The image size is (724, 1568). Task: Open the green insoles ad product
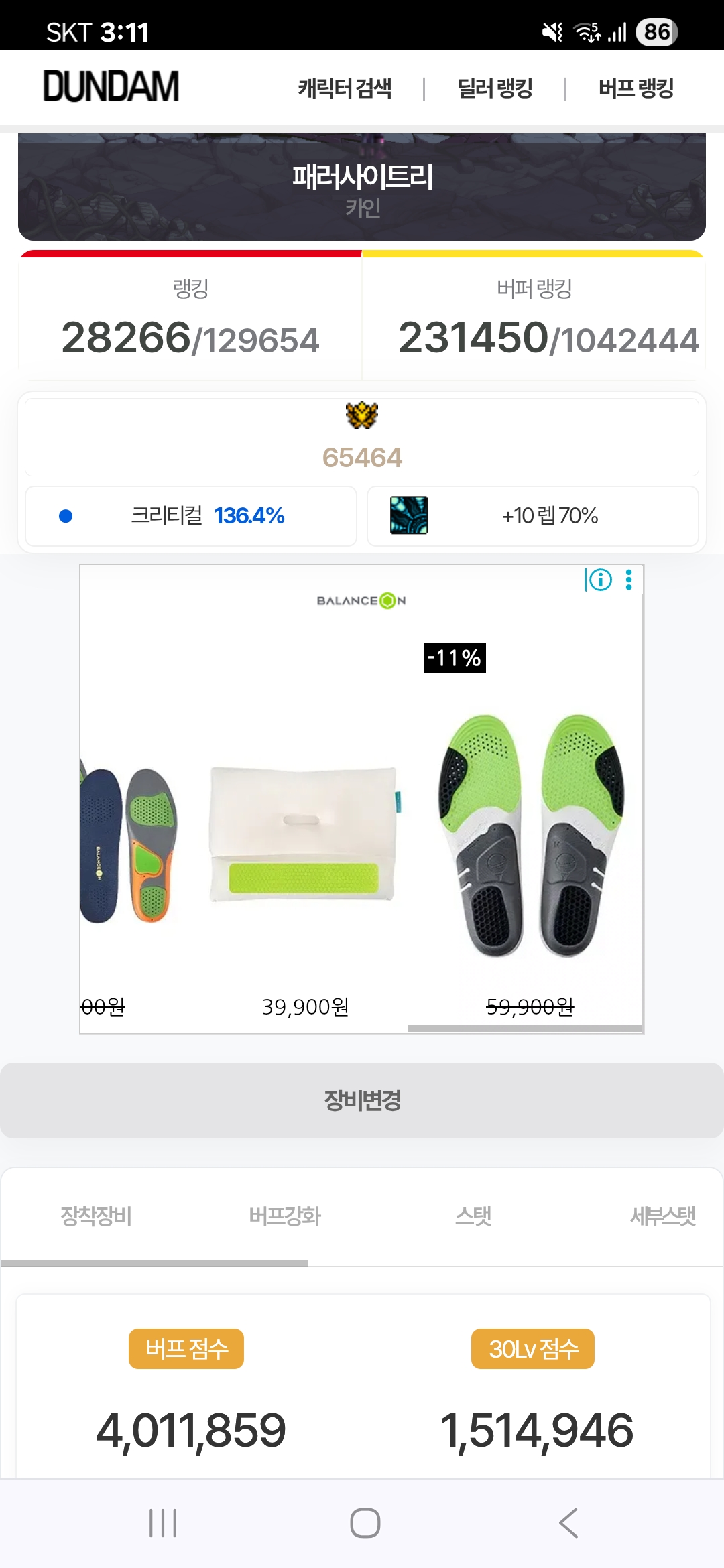point(530,836)
